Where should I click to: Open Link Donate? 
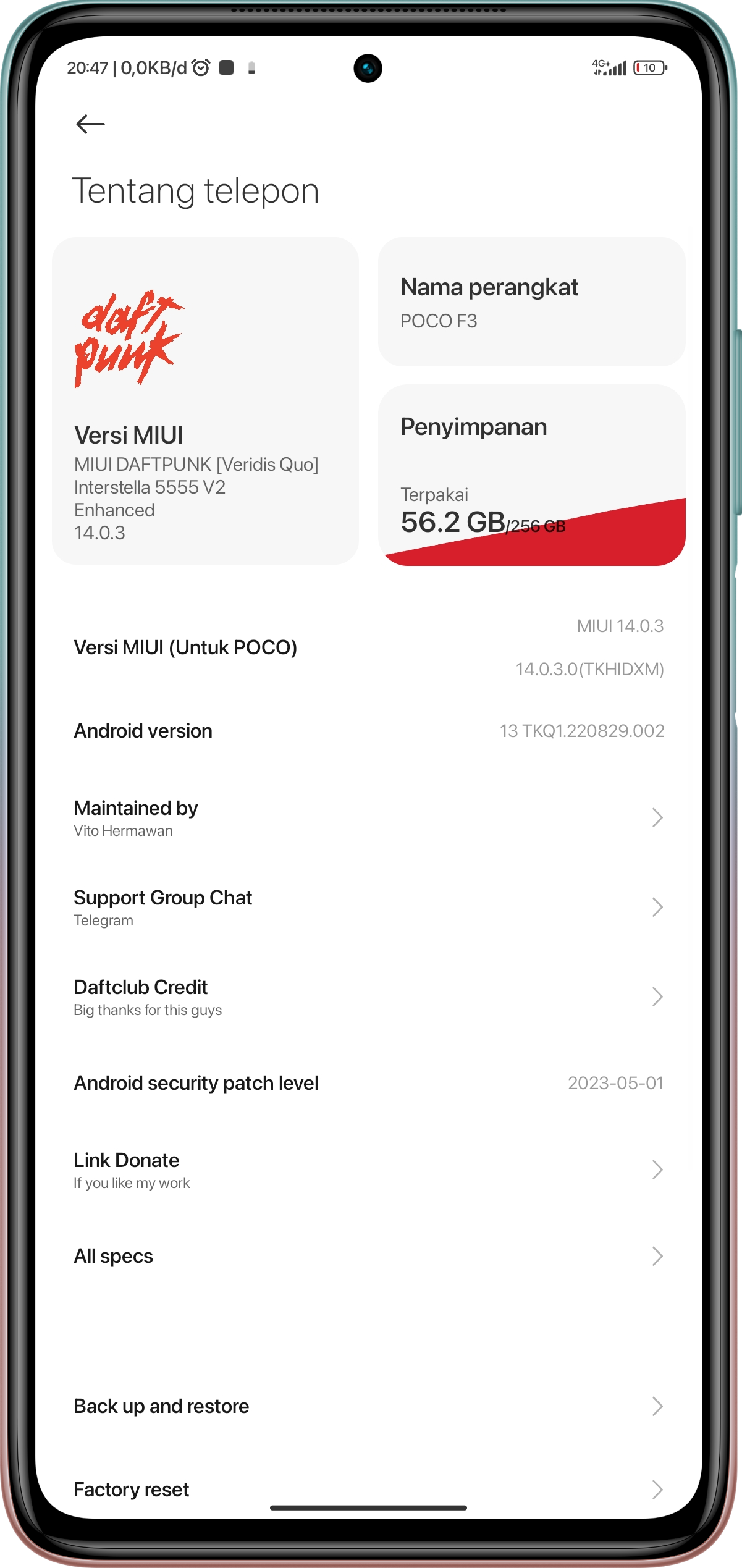point(368,1170)
